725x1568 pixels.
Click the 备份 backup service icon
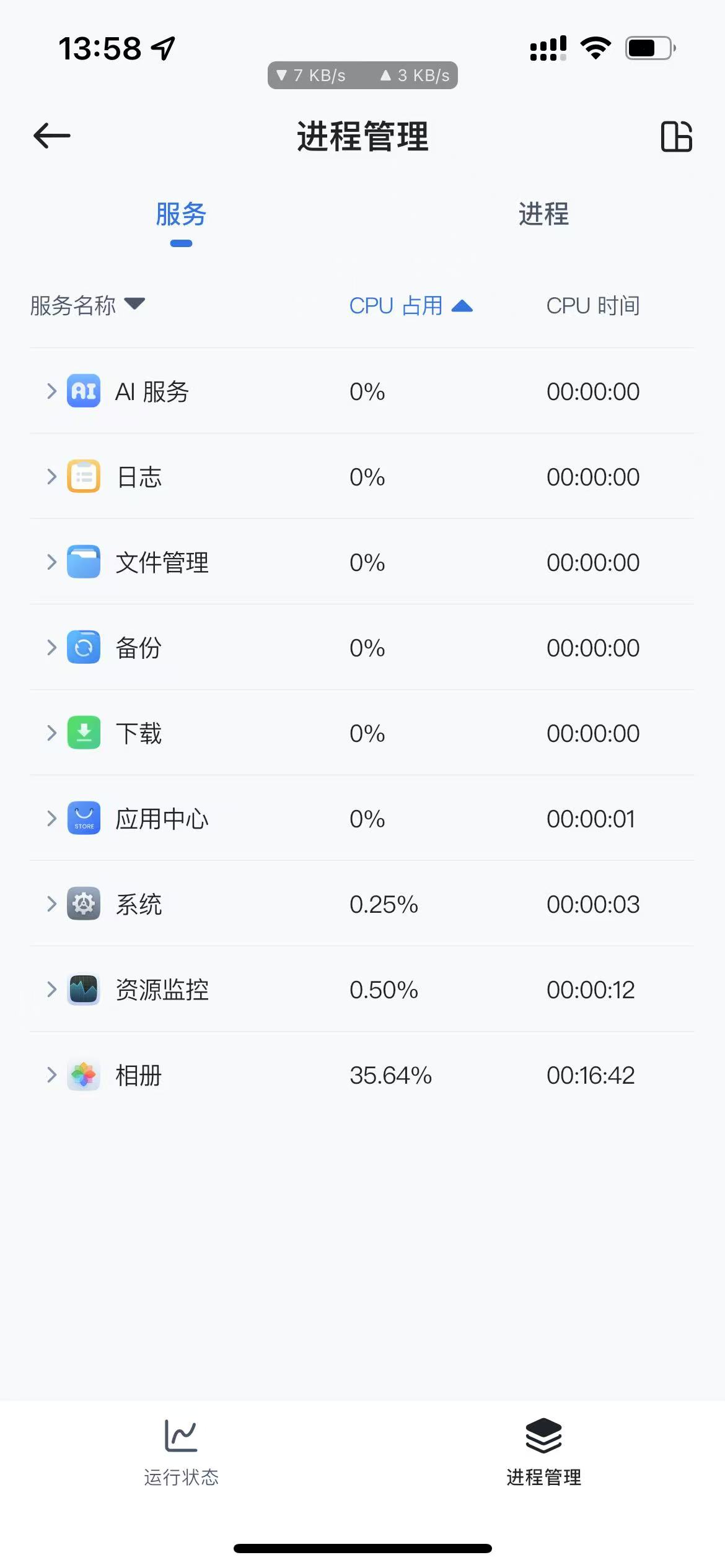point(82,647)
